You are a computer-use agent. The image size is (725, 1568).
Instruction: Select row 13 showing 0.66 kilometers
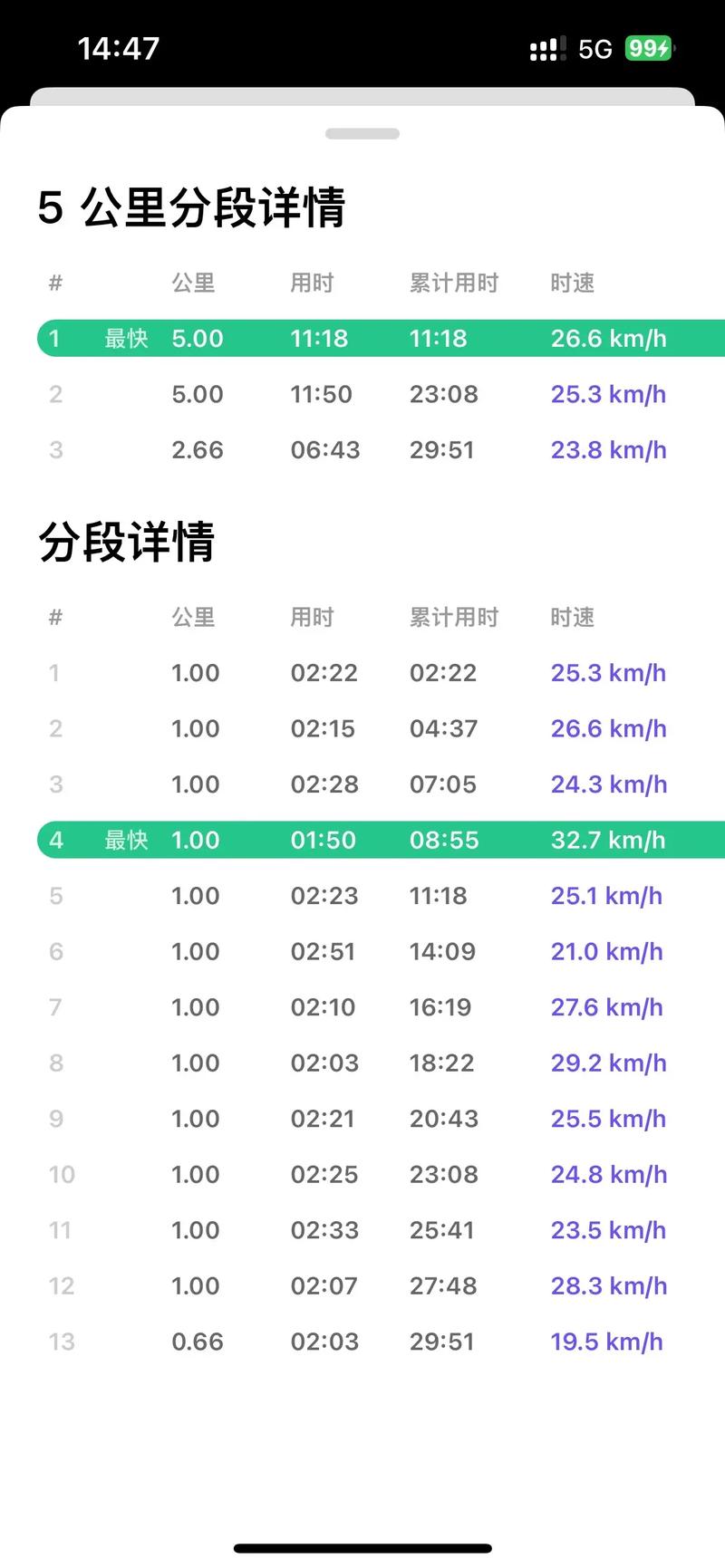tap(362, 1342)
